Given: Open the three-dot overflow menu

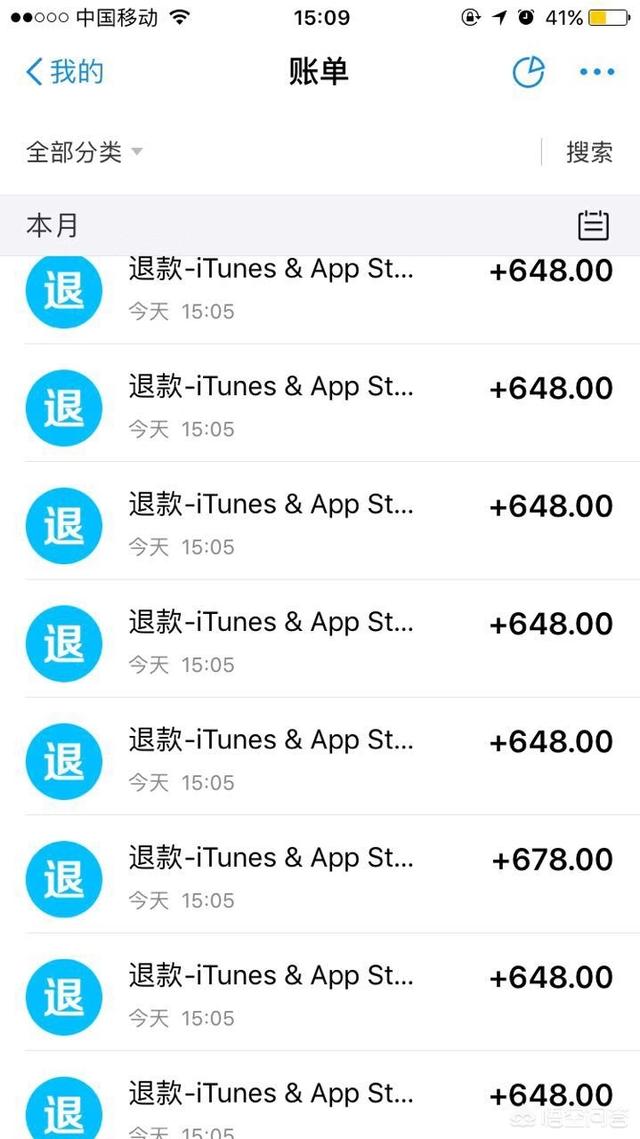Looking at the screenshot, I should coord(597,72).
